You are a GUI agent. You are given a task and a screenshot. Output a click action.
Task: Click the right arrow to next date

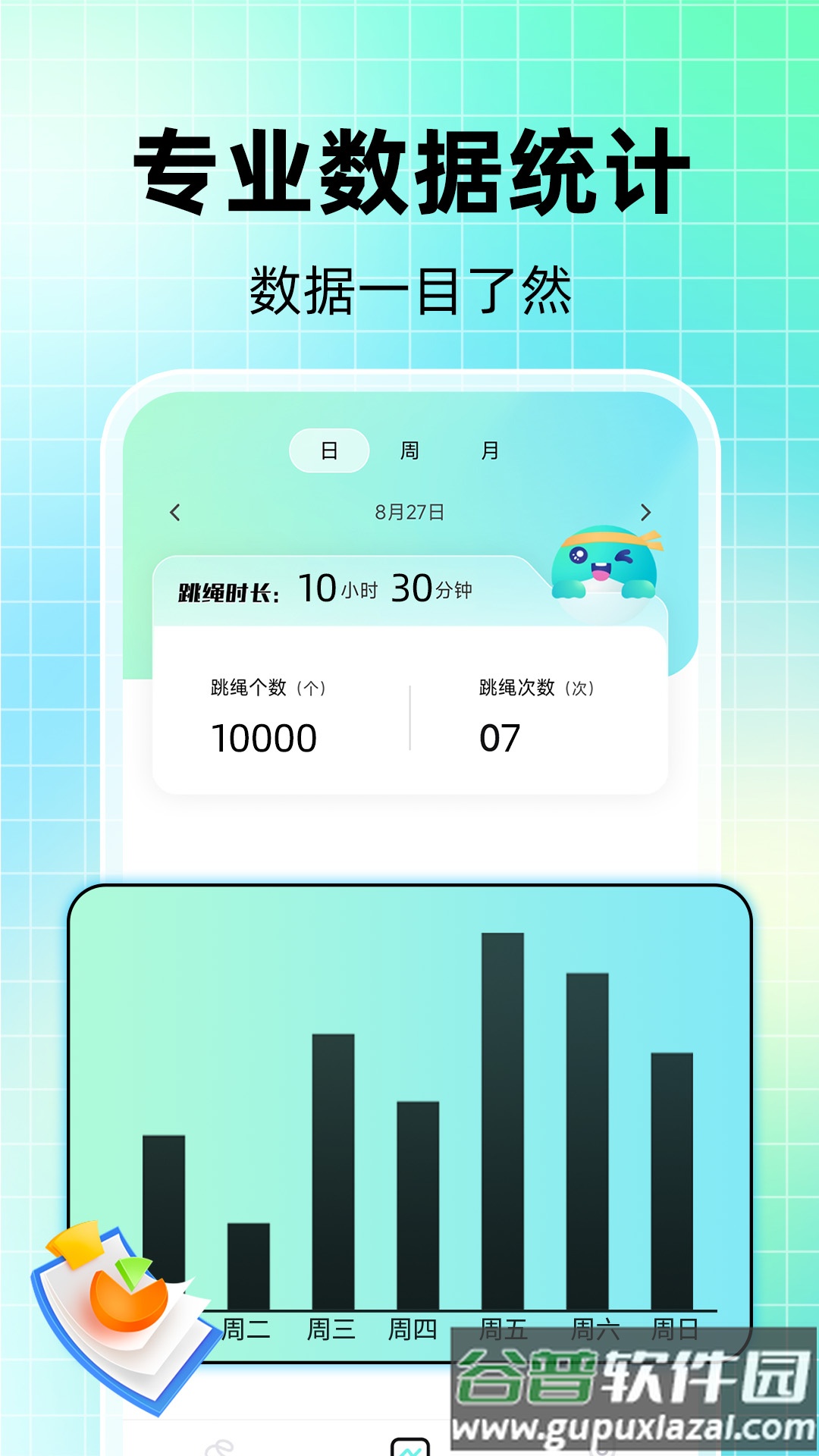[645, 513]
